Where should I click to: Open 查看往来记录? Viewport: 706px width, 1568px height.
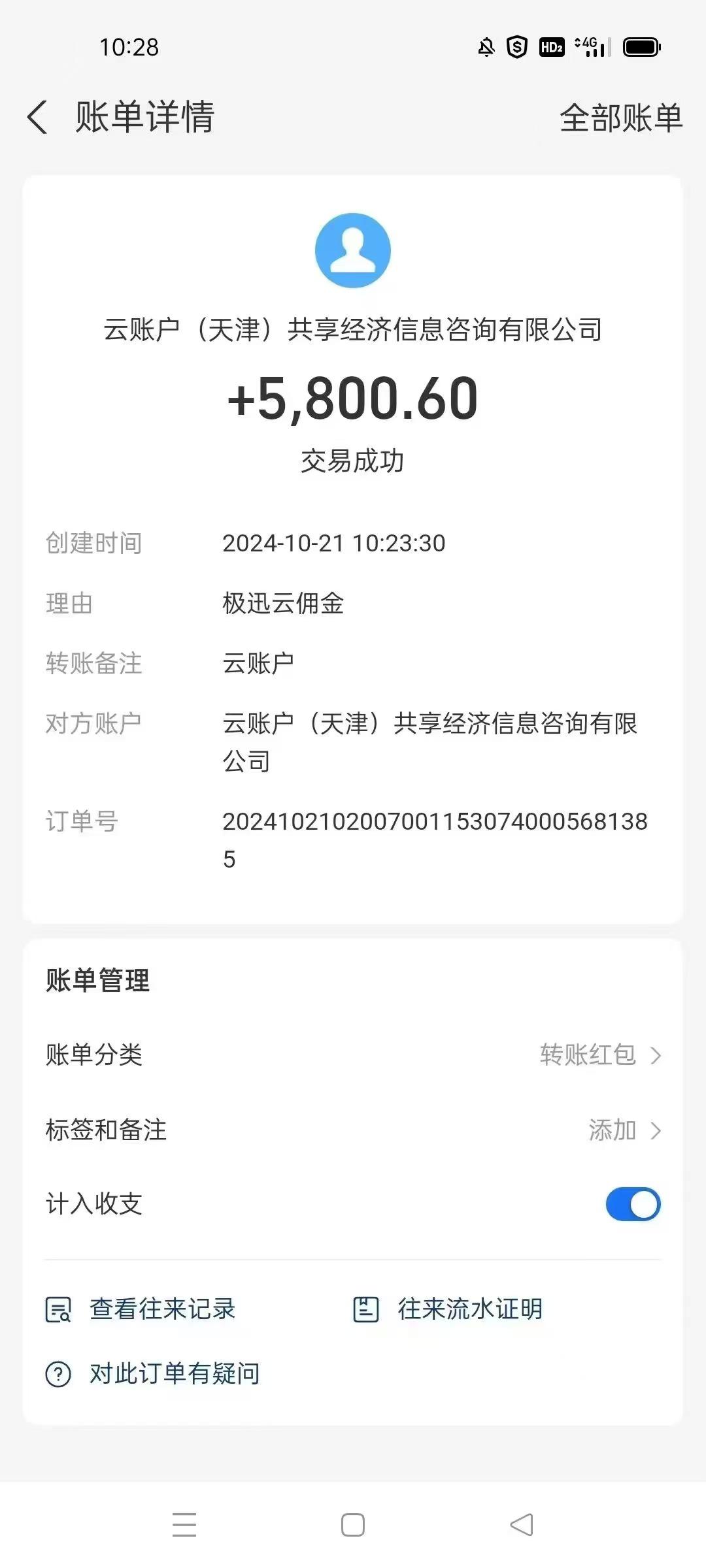(x=141, y=1309)
